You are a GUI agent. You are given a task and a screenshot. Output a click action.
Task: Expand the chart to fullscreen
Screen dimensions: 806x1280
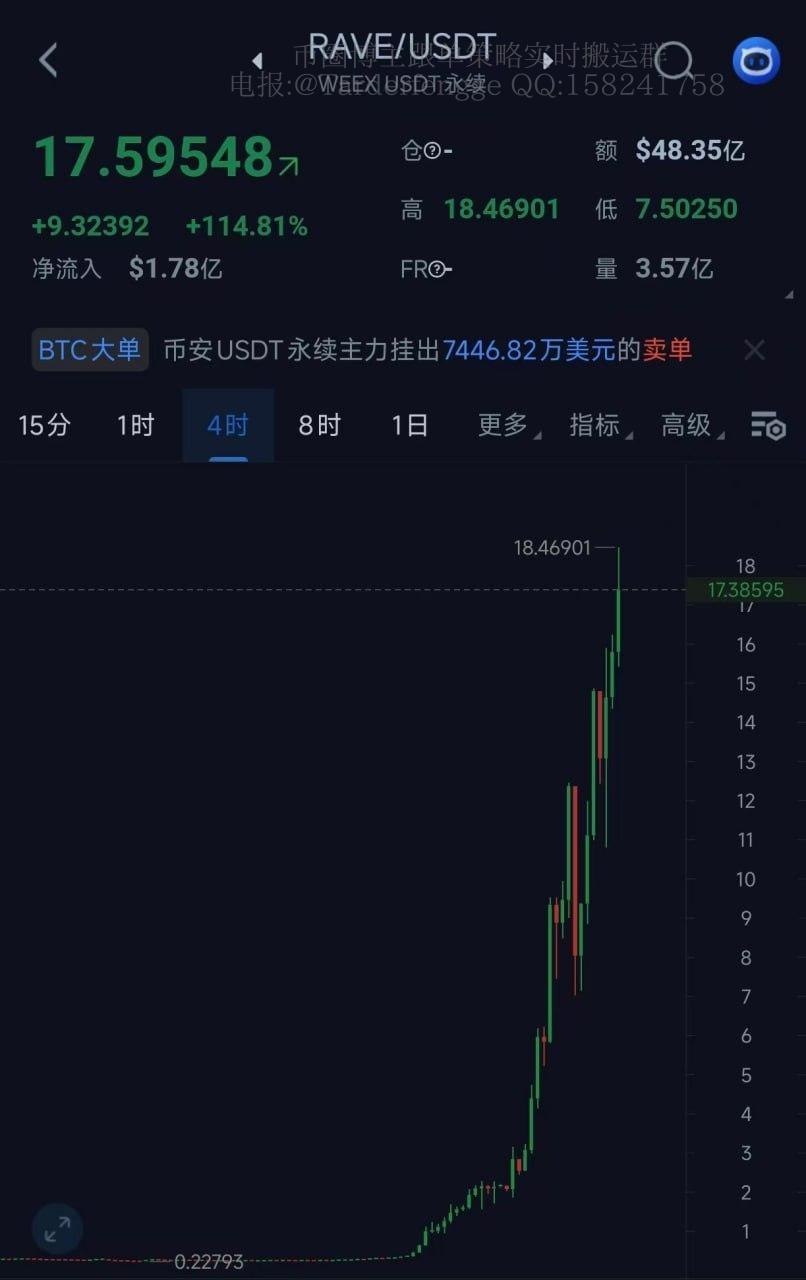(x=57, y=1229)
